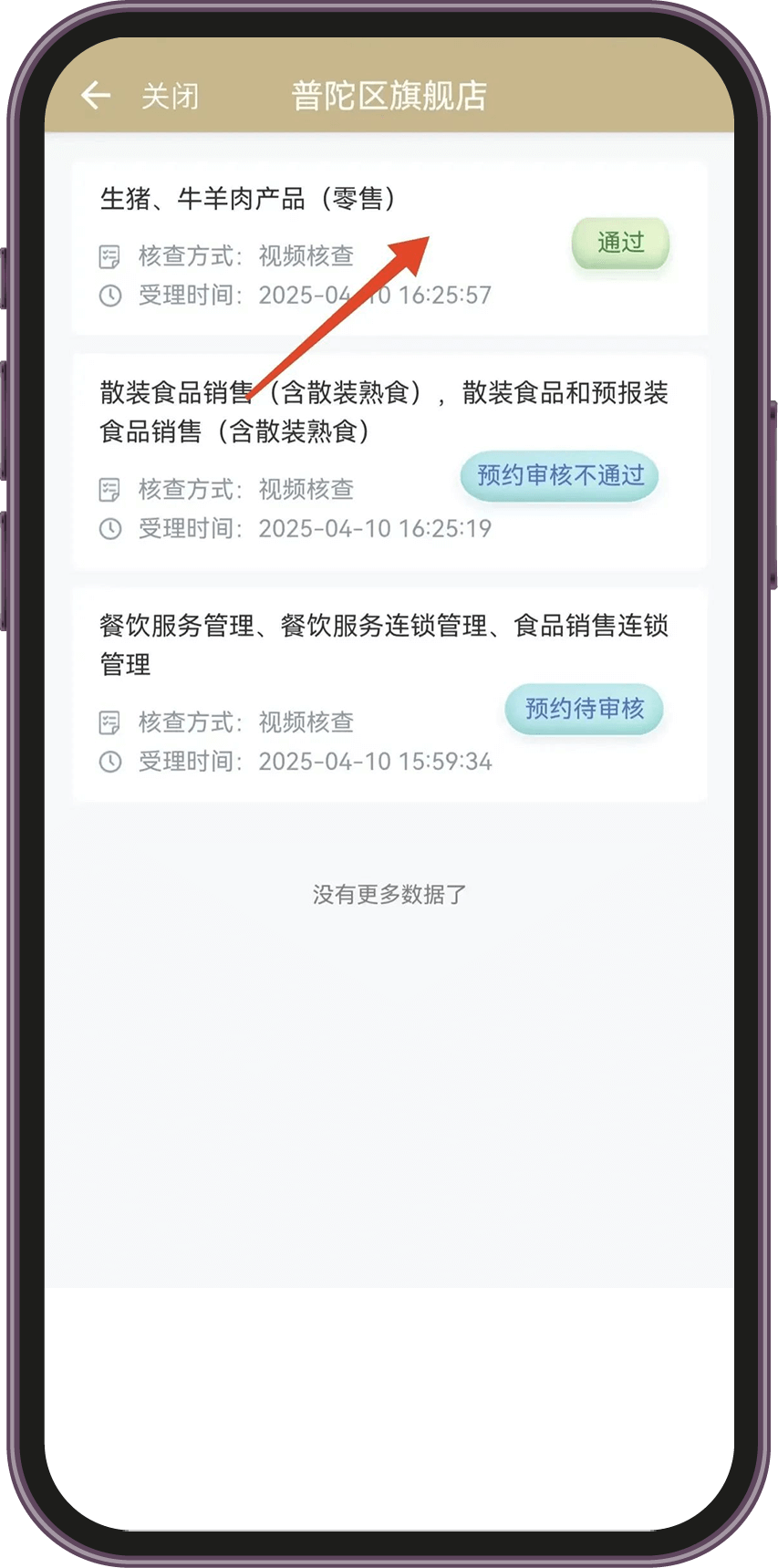
Task: Tap 关闭 to close the page
Action: point(170,96)
